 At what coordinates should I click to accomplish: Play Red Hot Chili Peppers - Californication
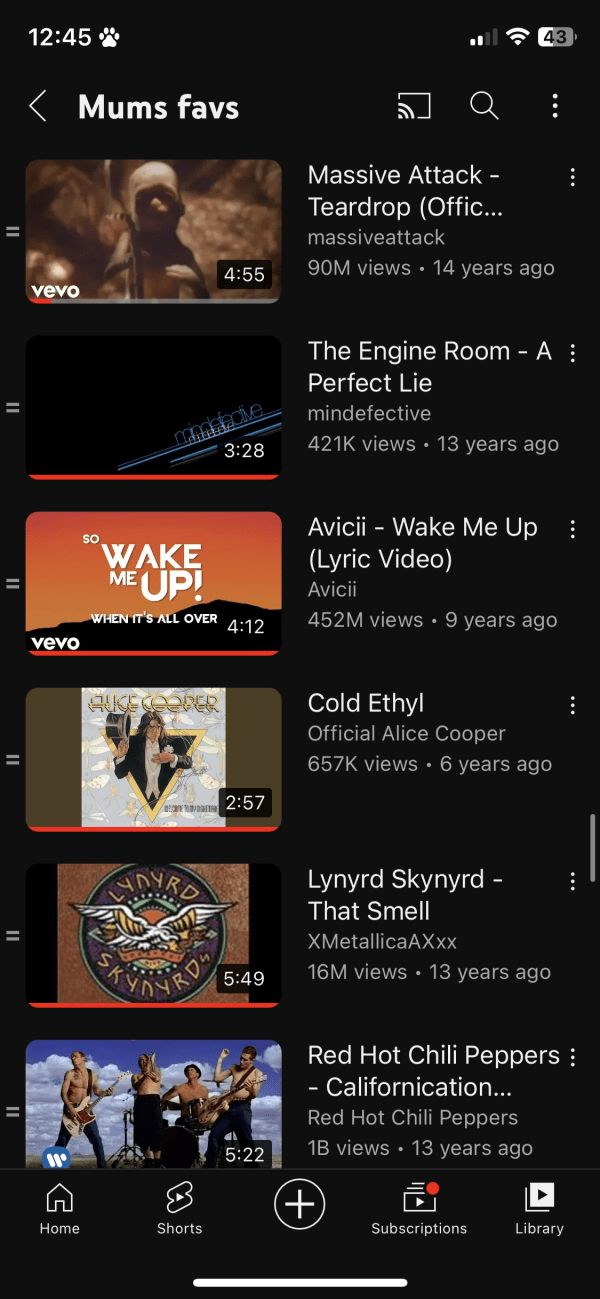click(x=153, y=1104)
